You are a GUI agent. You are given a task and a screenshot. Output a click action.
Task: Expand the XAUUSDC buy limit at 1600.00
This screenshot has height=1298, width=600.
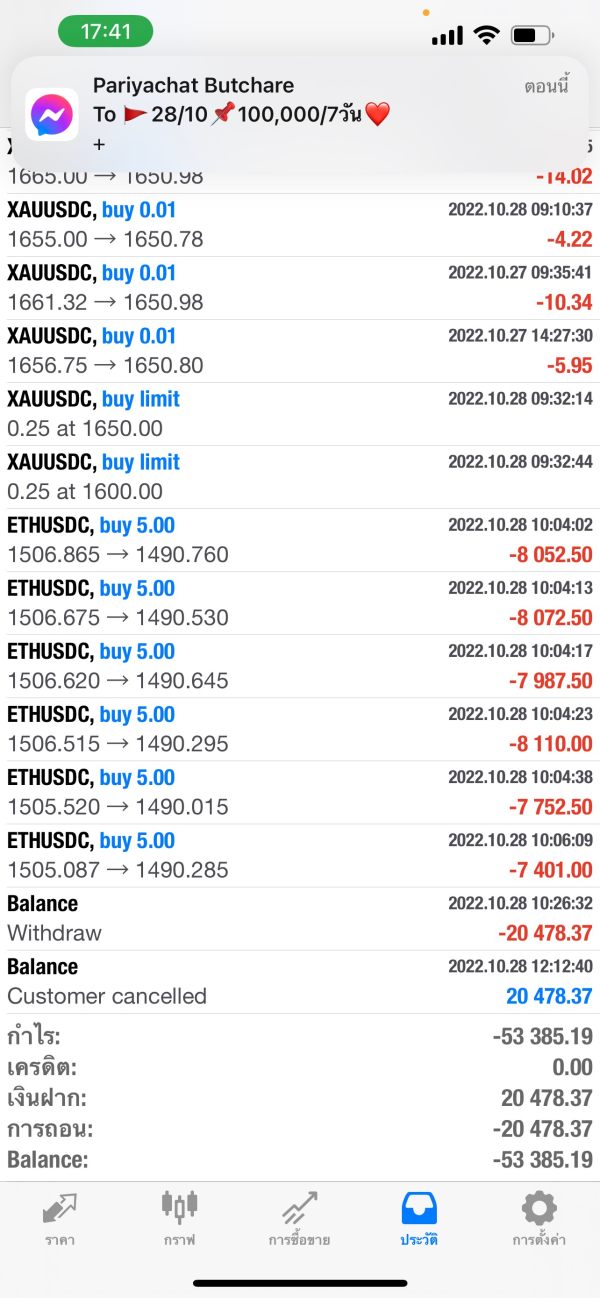(x=300, y=477)
